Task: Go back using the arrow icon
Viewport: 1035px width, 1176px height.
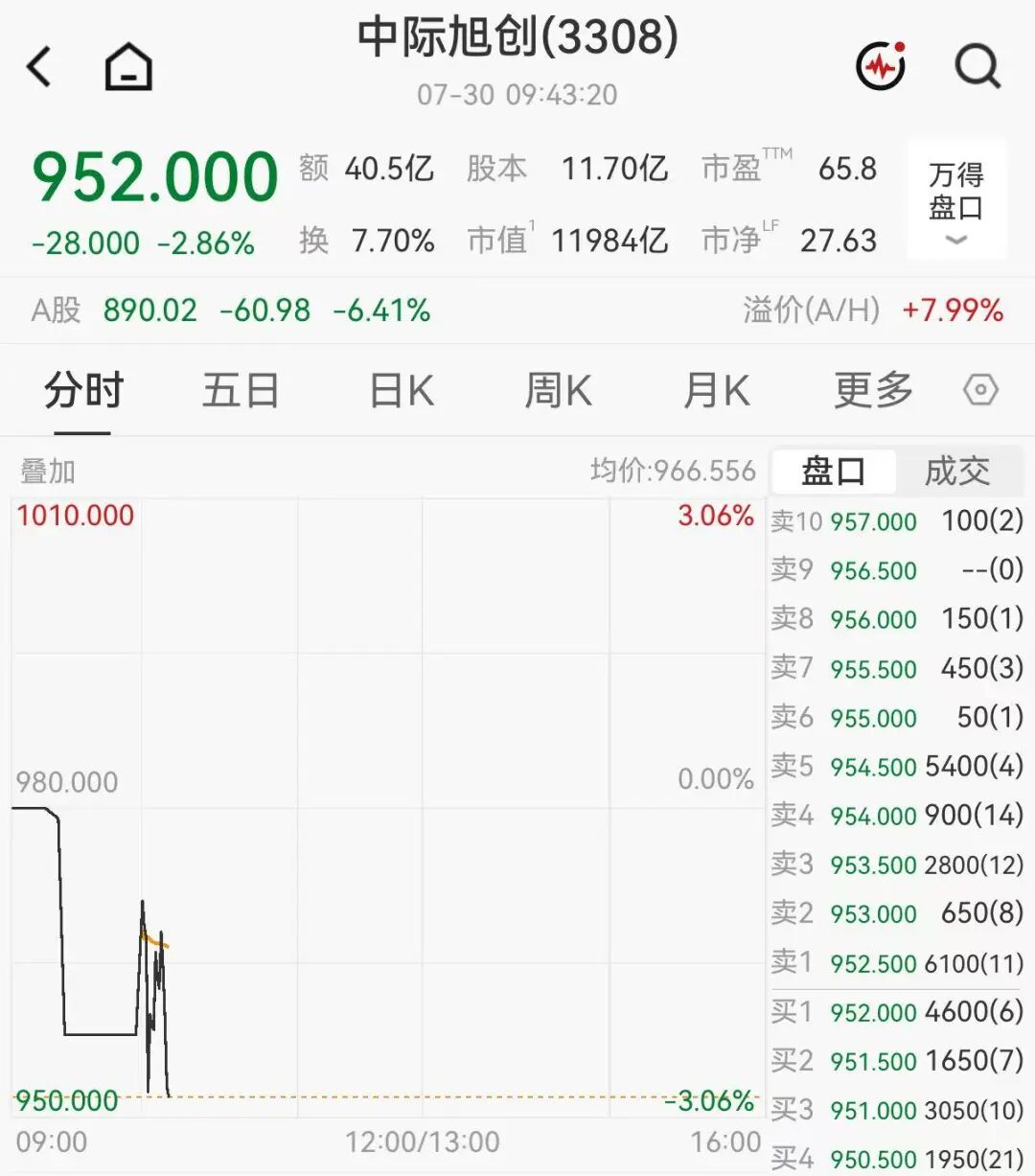Action: (39, 67)
